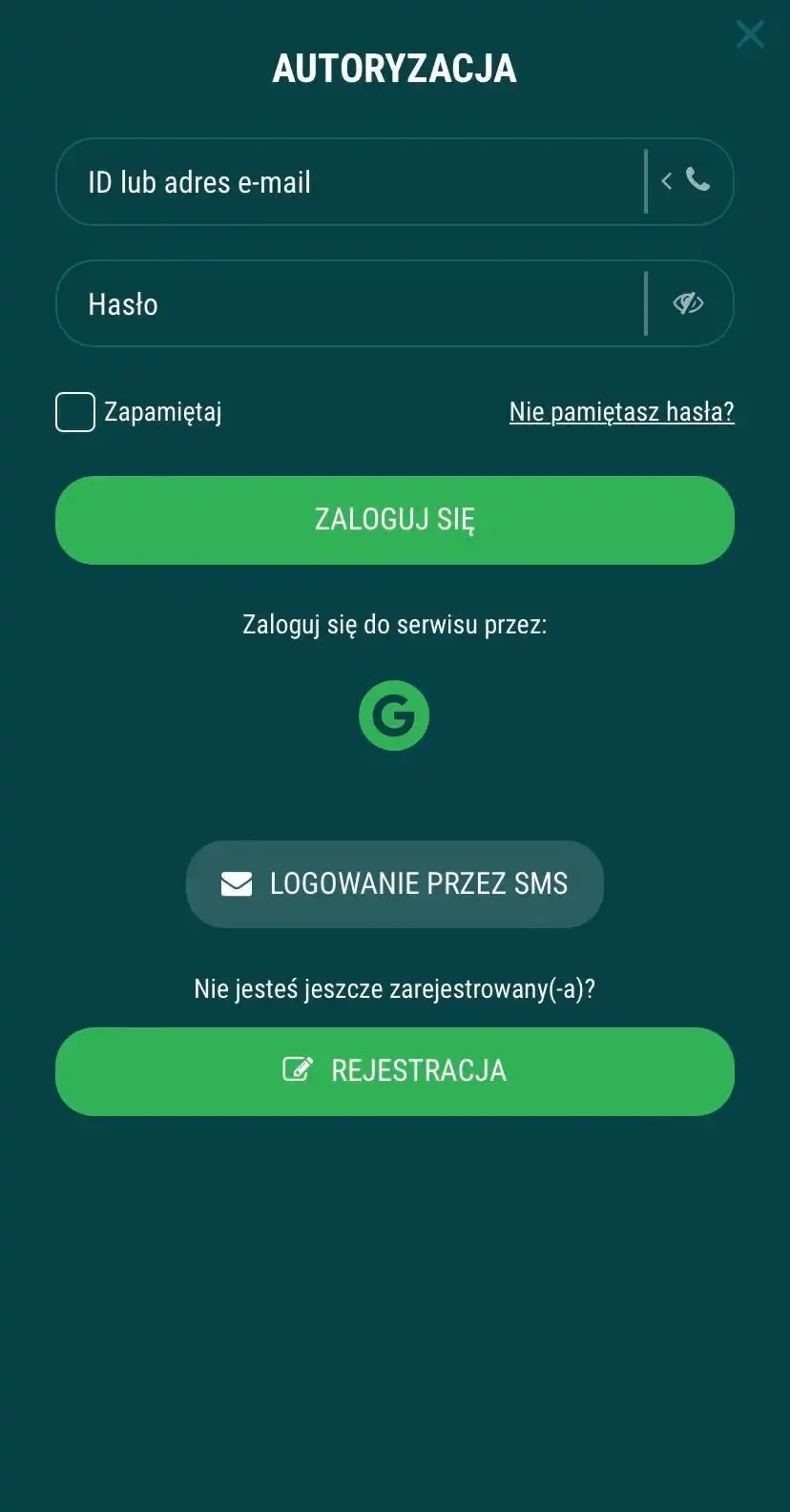Check the Zapamiętaj checkbox
The height and width of the screenshot is (1512, 790).
tap(75, 412)
